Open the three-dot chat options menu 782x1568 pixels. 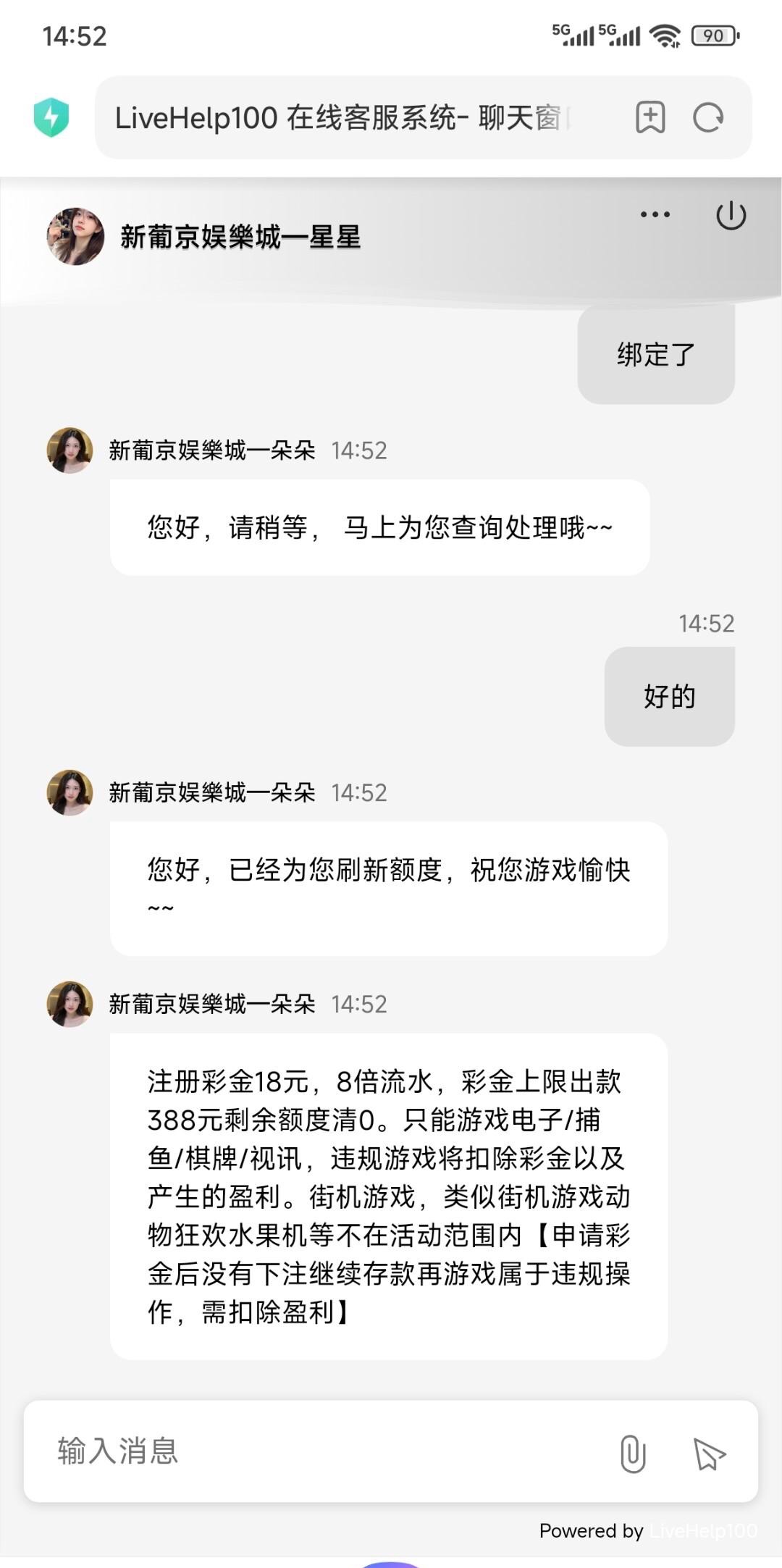tap(655, 214)
